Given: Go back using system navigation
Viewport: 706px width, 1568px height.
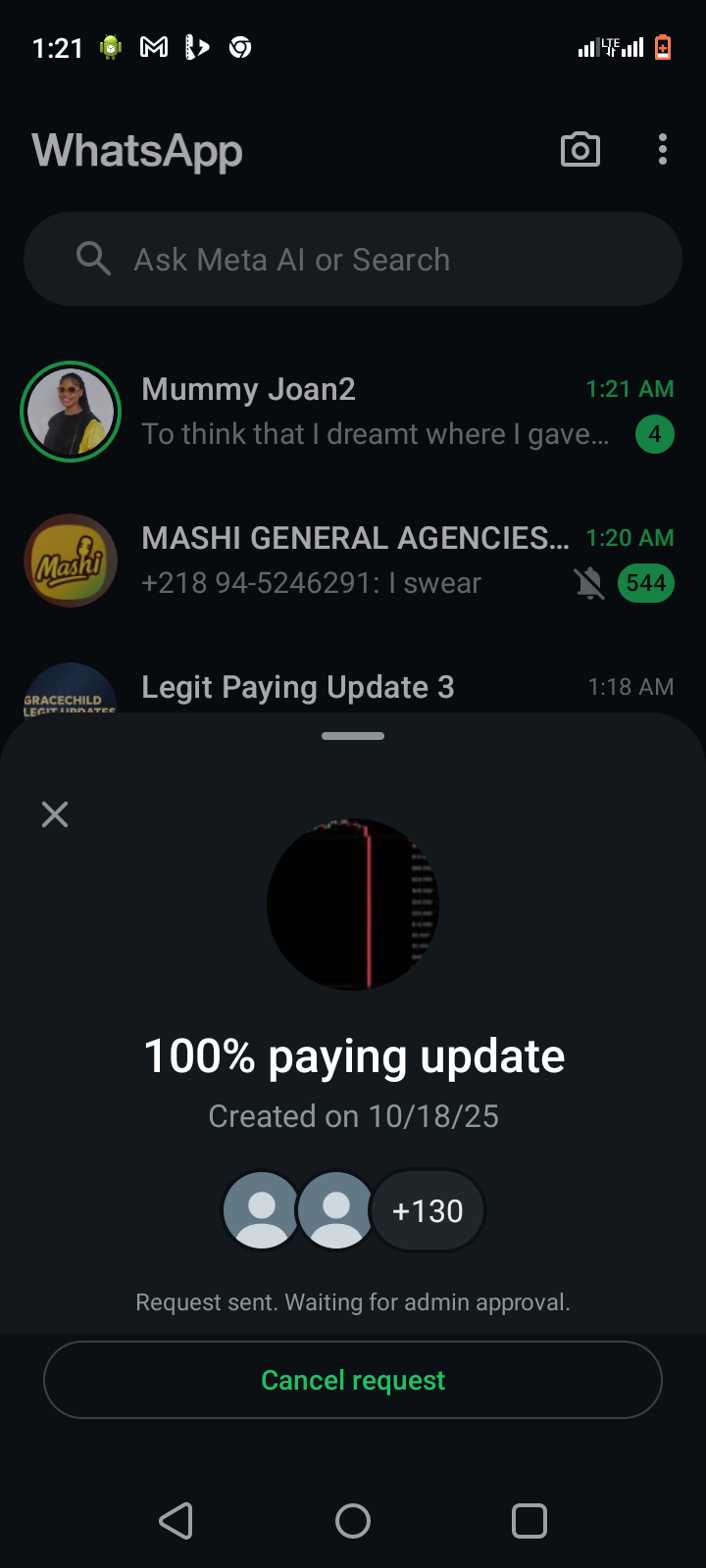Looking at the screenshot, I should click(x=176, y=1521).
